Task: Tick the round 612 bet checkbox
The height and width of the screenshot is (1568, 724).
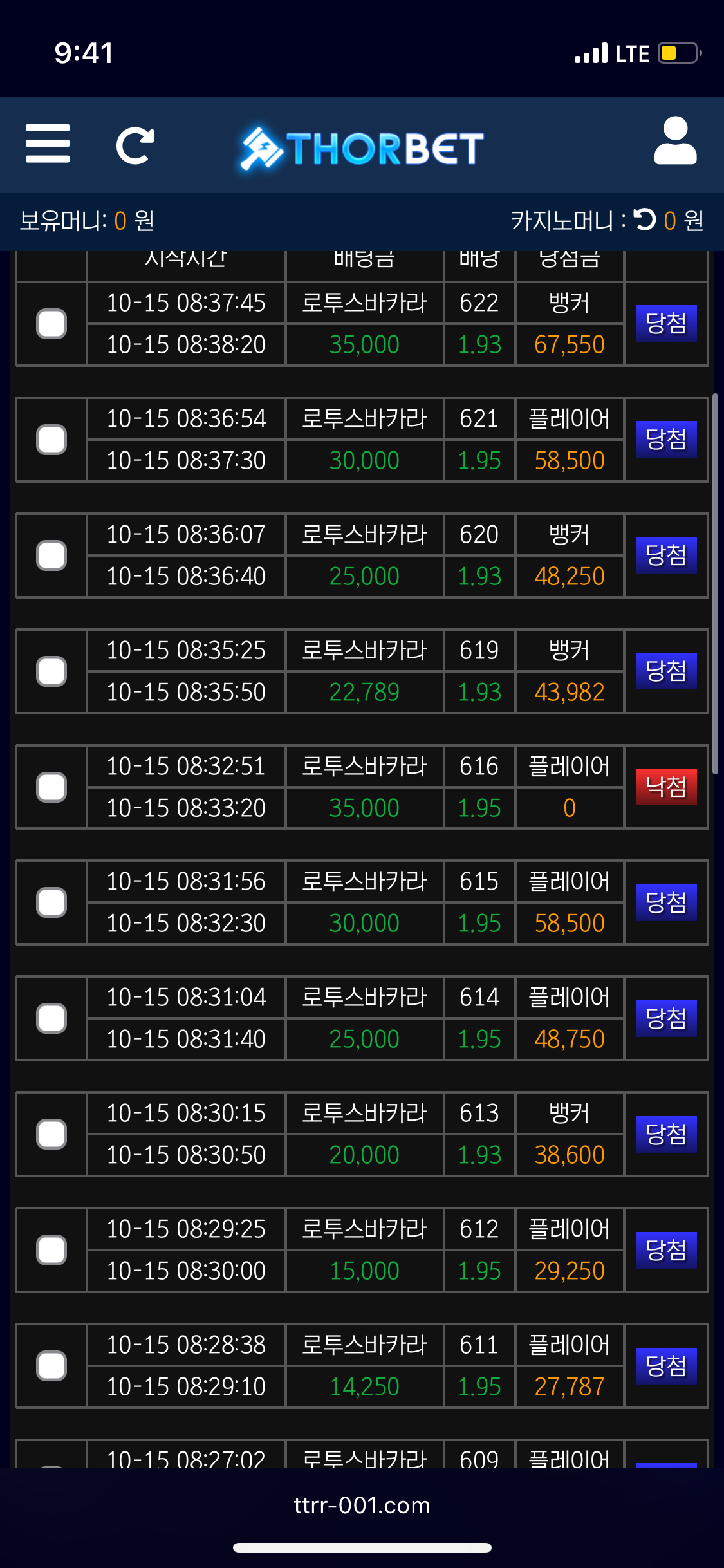Action: [x=51, y=1250]
